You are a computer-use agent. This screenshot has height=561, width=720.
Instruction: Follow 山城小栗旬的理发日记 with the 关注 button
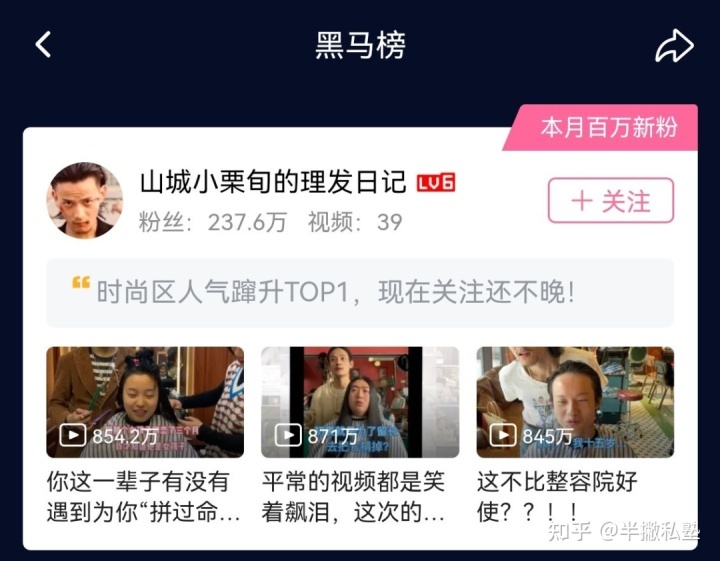(x=610, y=201)
